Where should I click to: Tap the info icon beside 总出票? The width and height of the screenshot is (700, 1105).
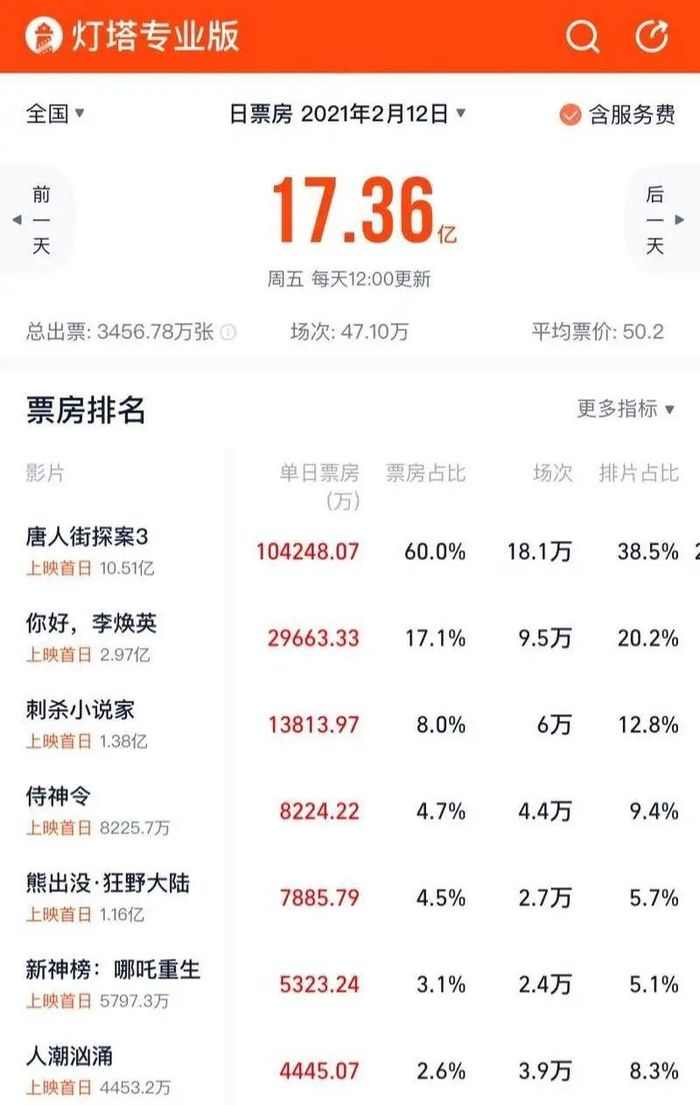tap(228, 332)
